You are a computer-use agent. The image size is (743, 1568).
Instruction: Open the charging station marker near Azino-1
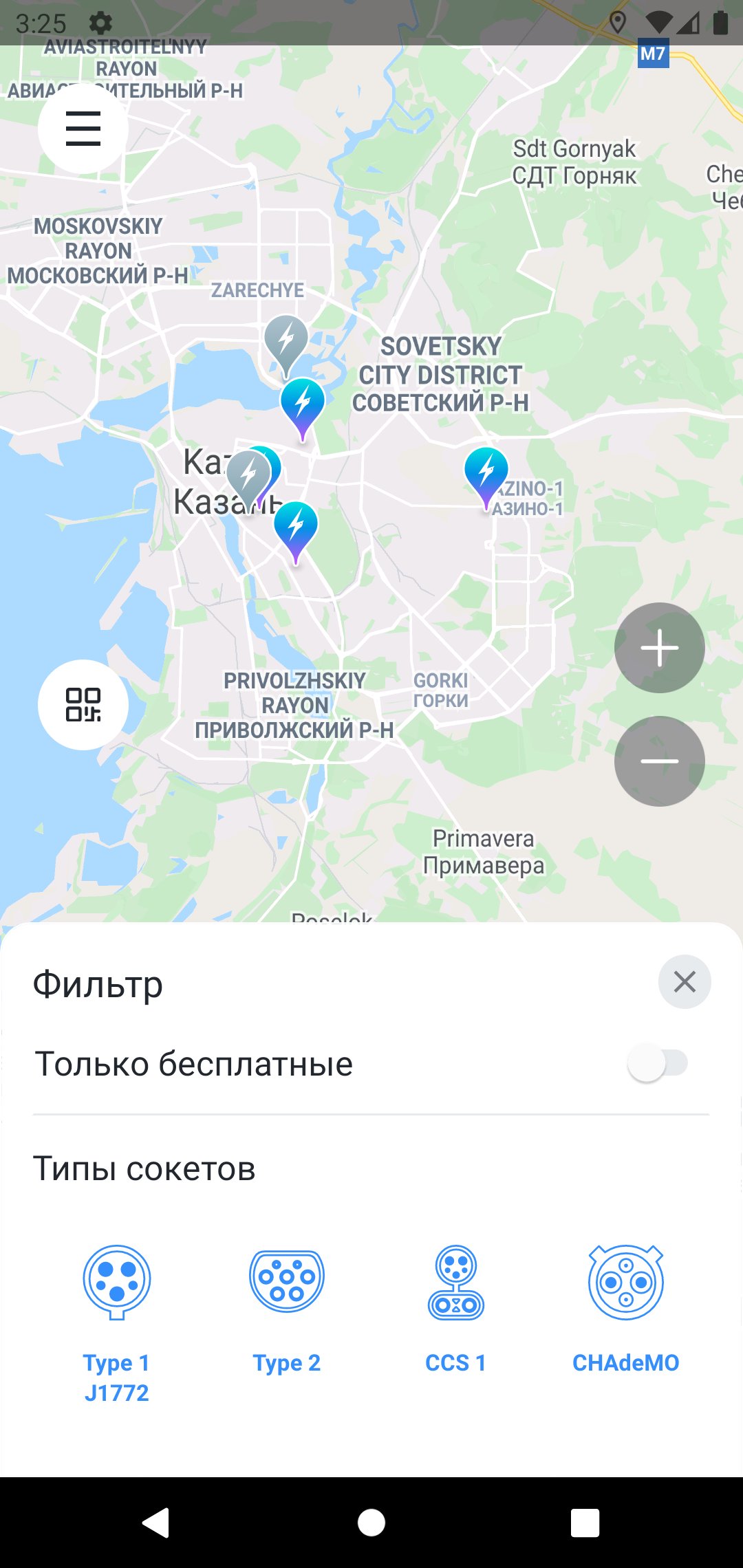point(486,472)
